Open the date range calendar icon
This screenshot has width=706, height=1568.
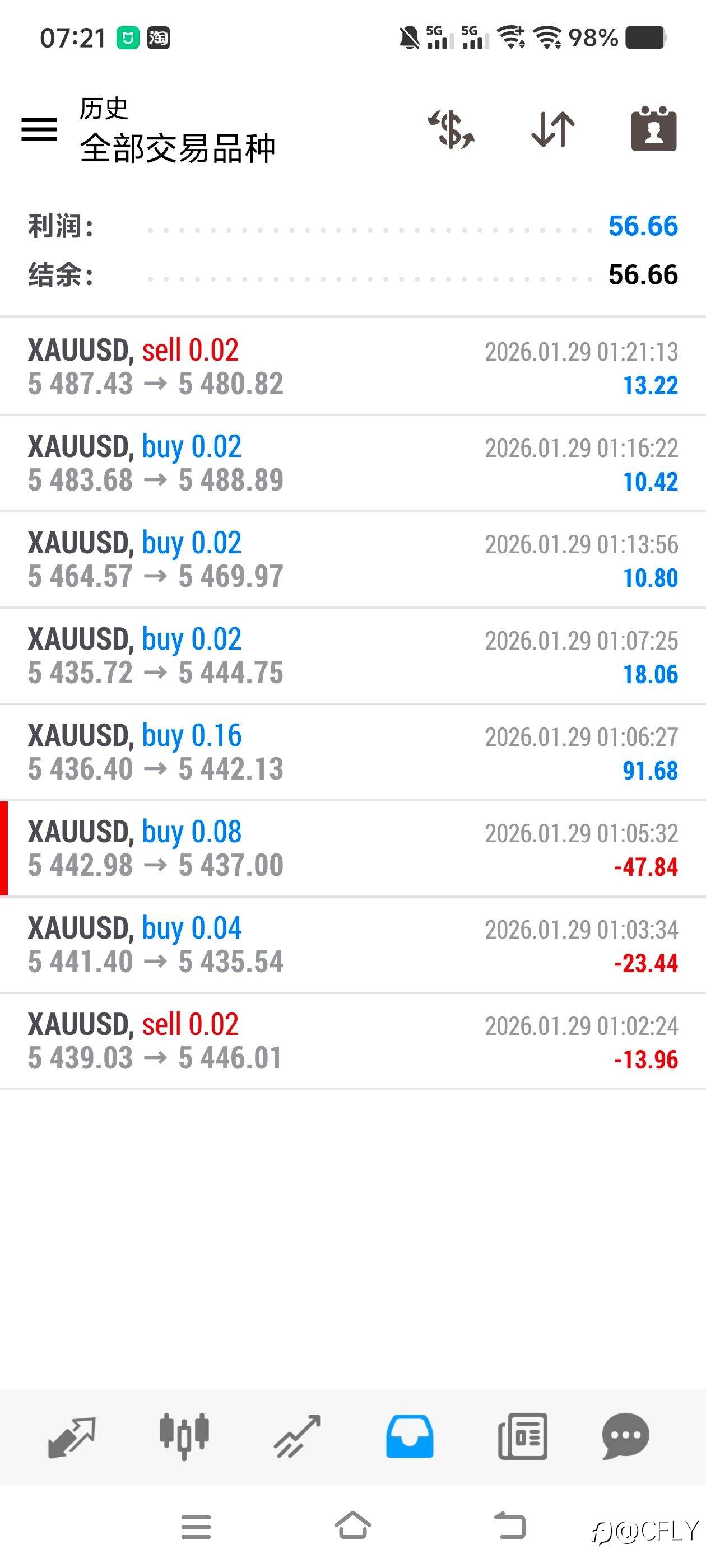pyautogui.click(x=654, y=130)
